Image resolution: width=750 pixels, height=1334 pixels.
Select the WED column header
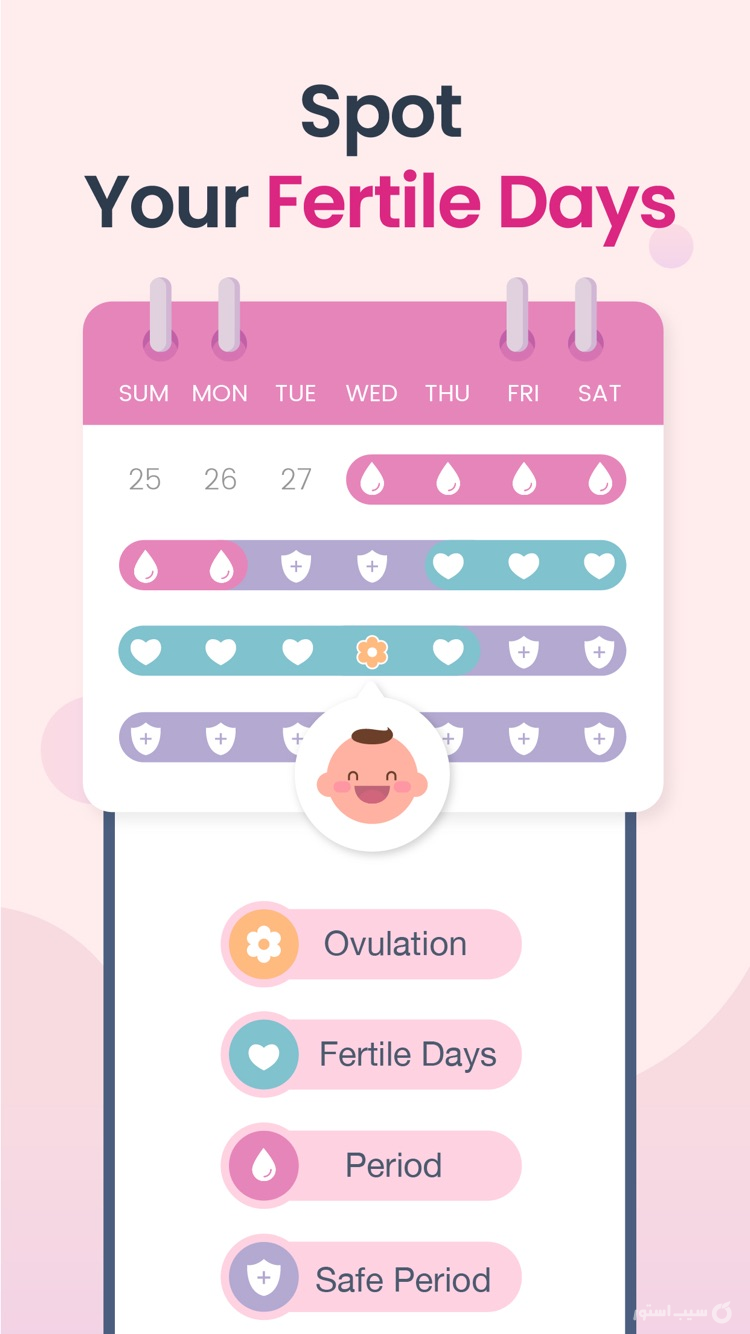[371, 393]
